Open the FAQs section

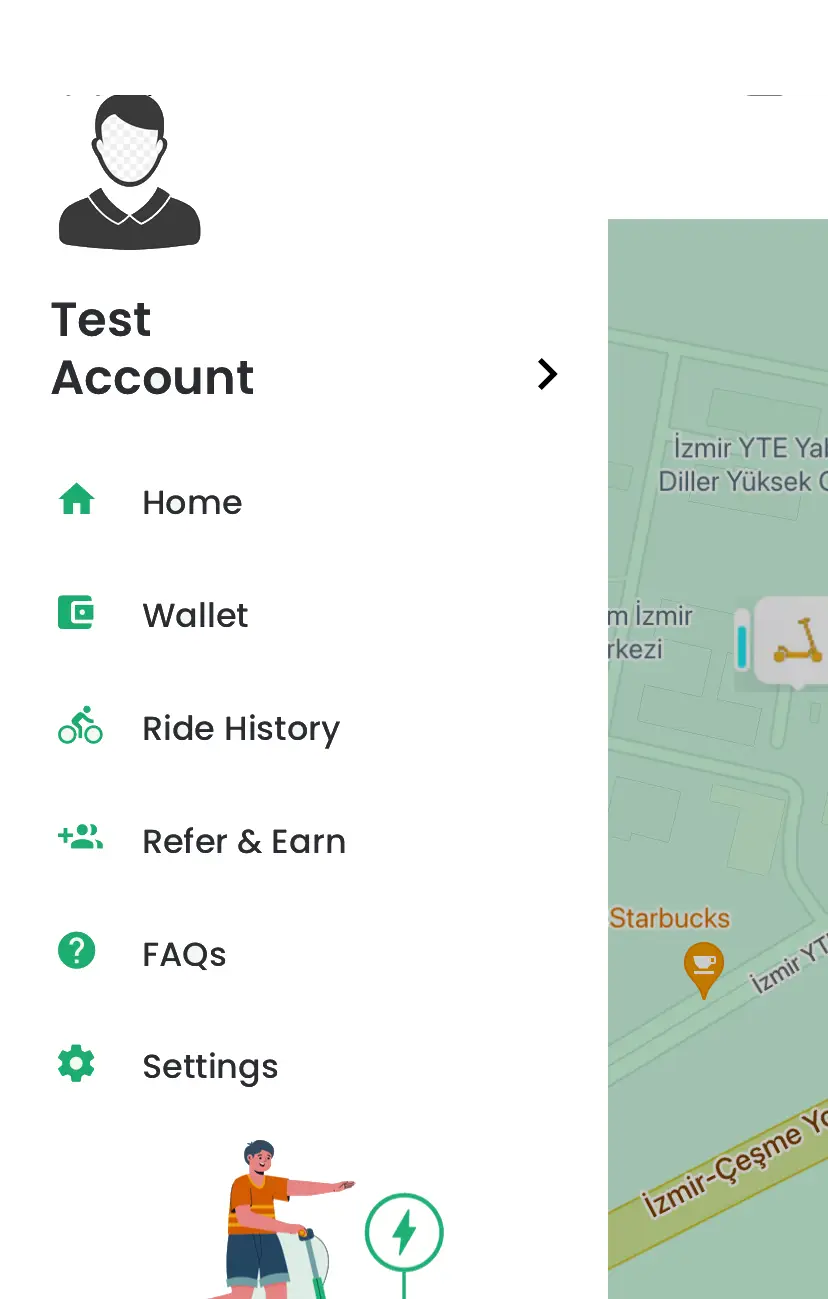[x=184, y=954]
